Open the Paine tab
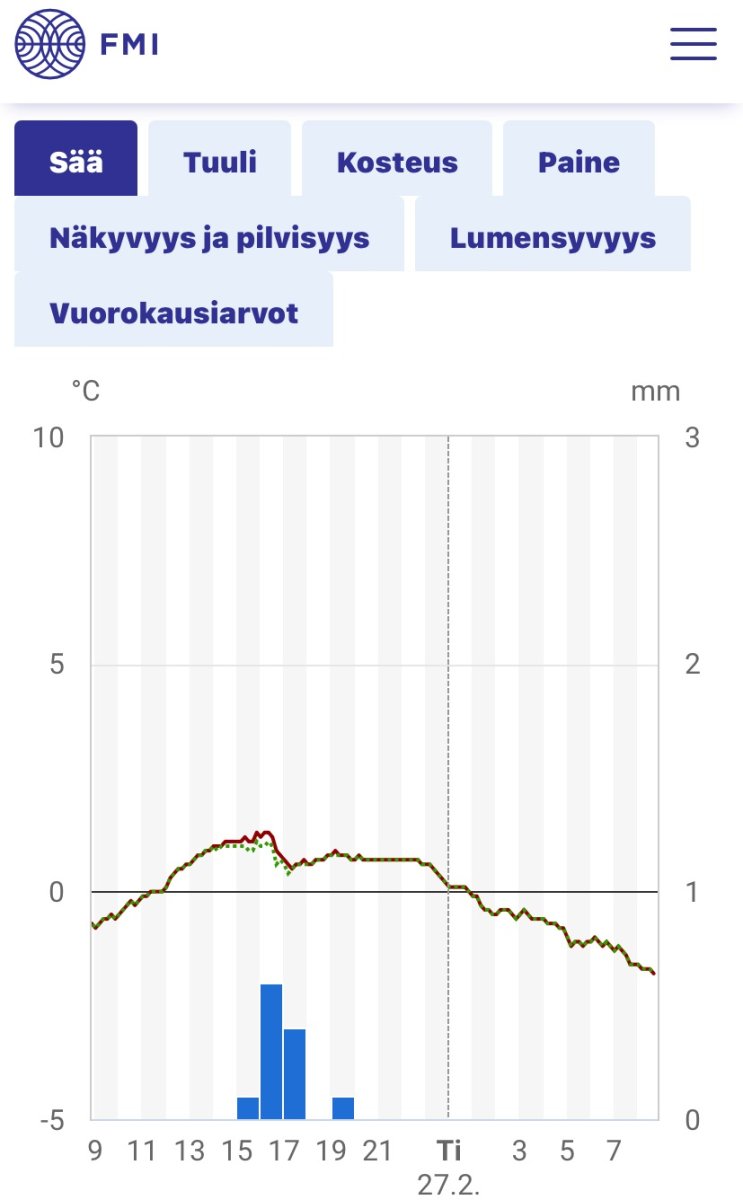Screen dimensions: 743x1200 pyautogui.click(x=579, y=161)
